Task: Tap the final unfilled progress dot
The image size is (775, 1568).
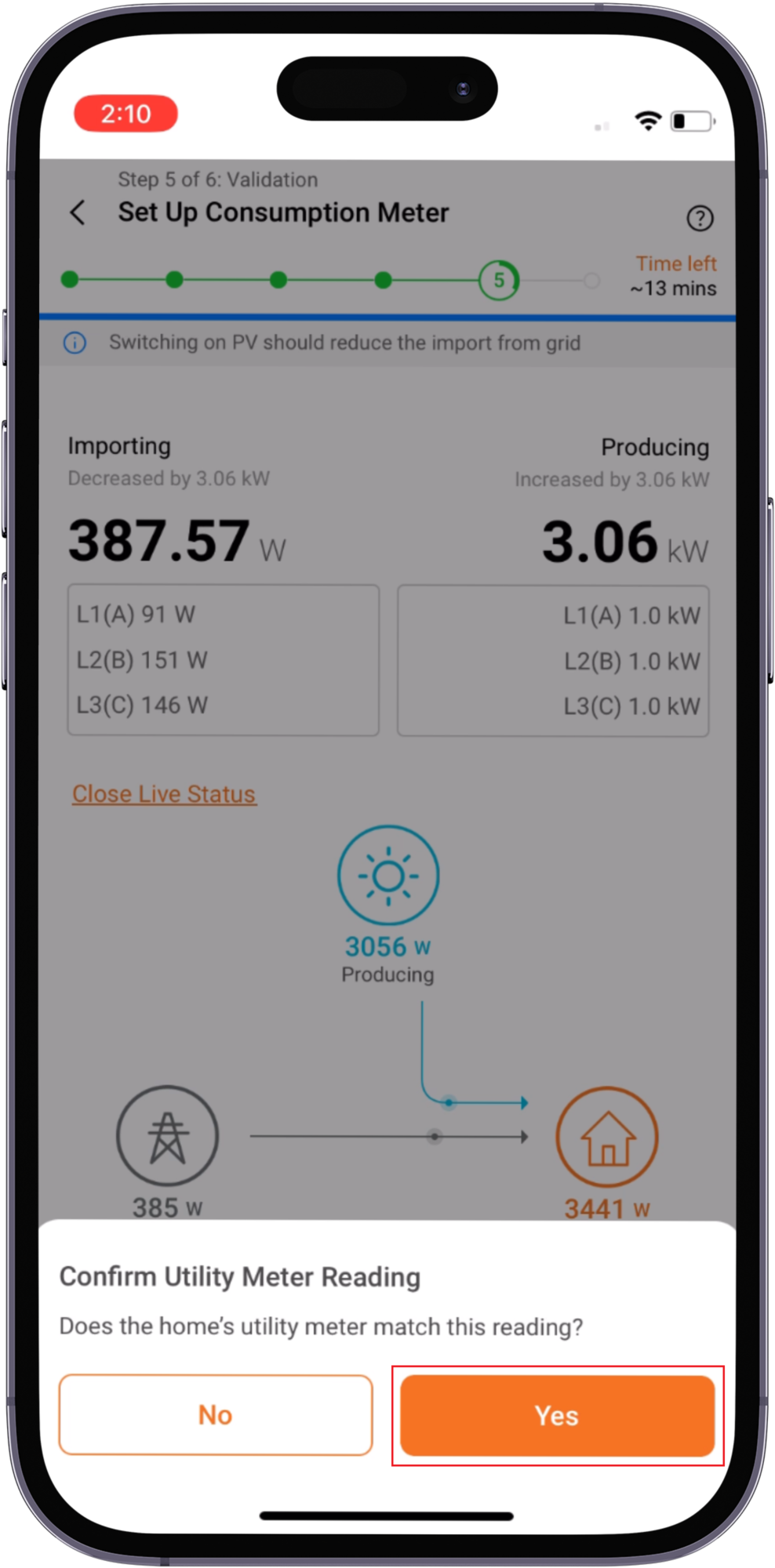Action: [592, 280]
